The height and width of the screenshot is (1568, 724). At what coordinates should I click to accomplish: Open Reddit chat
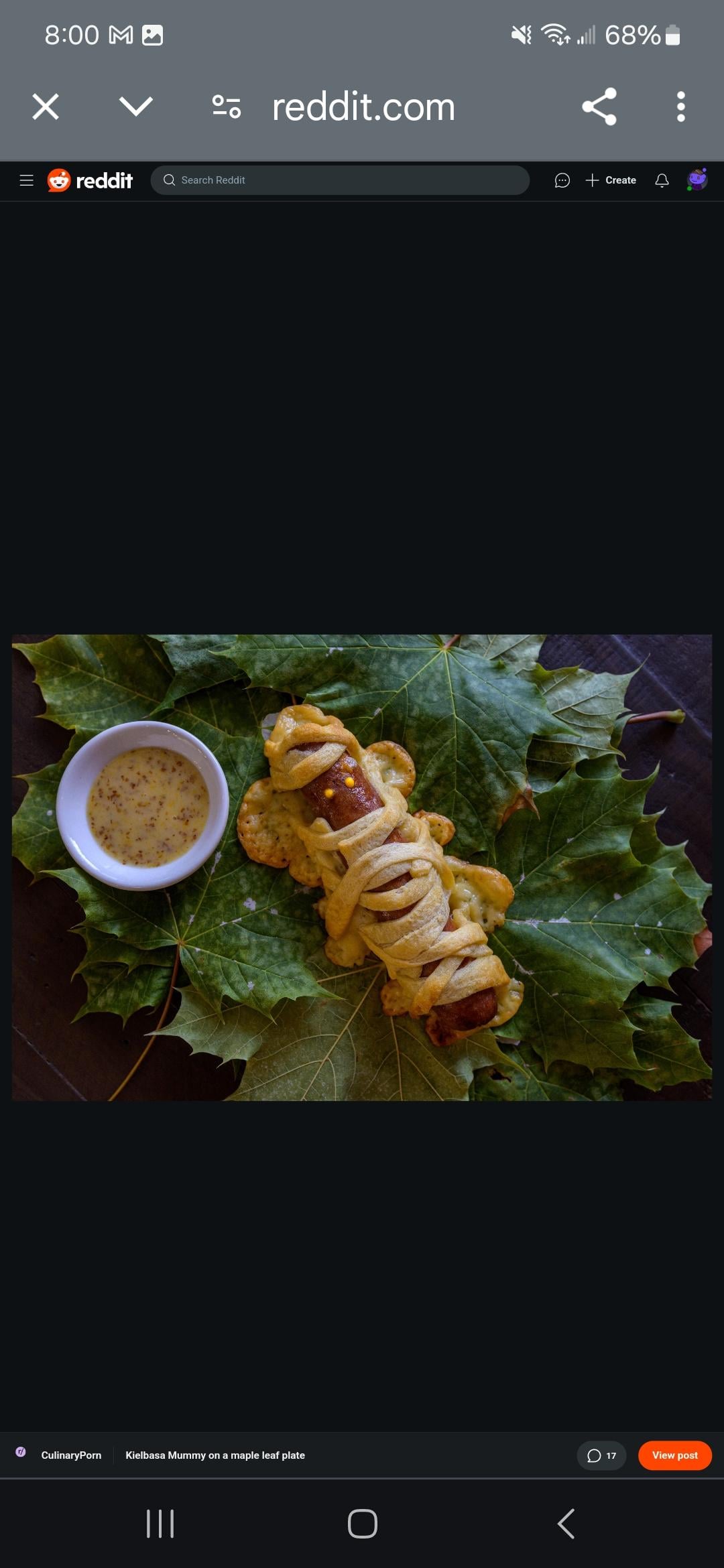[x=562, y=180]
